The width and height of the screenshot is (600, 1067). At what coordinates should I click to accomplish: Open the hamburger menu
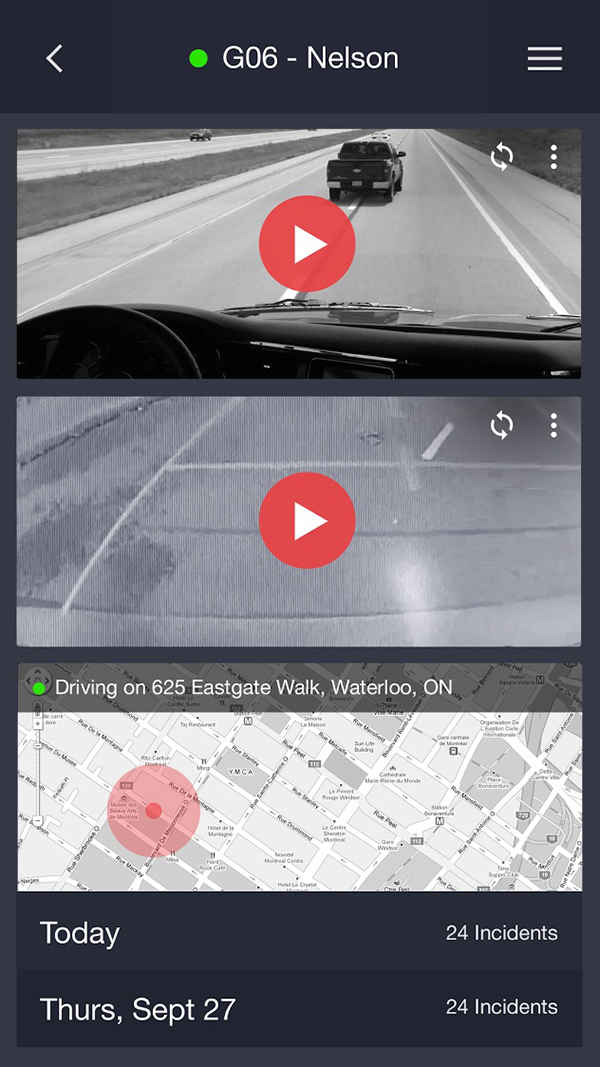click(x=544, y=58)
